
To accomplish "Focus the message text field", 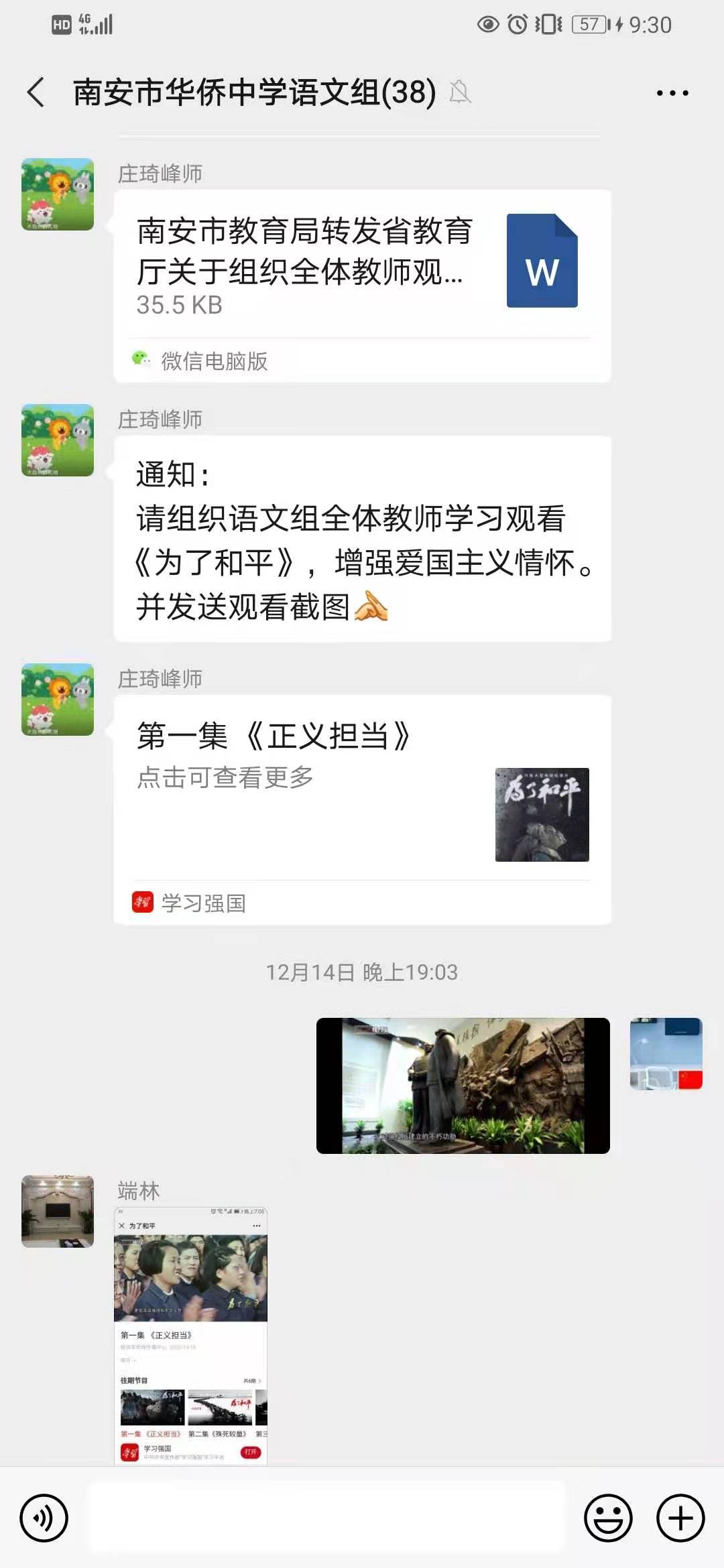I will (x=327, y=1518).
